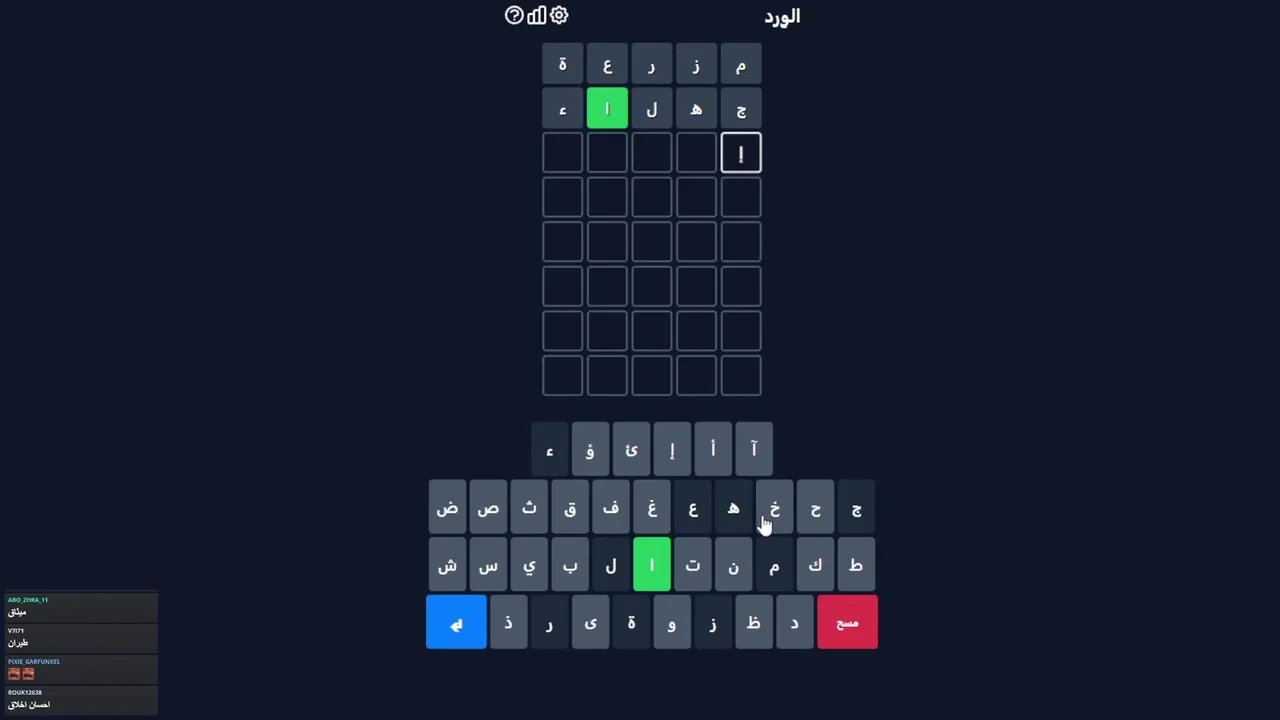Type the letter خ
1280x720 pixels.
[x=774, y=509]
